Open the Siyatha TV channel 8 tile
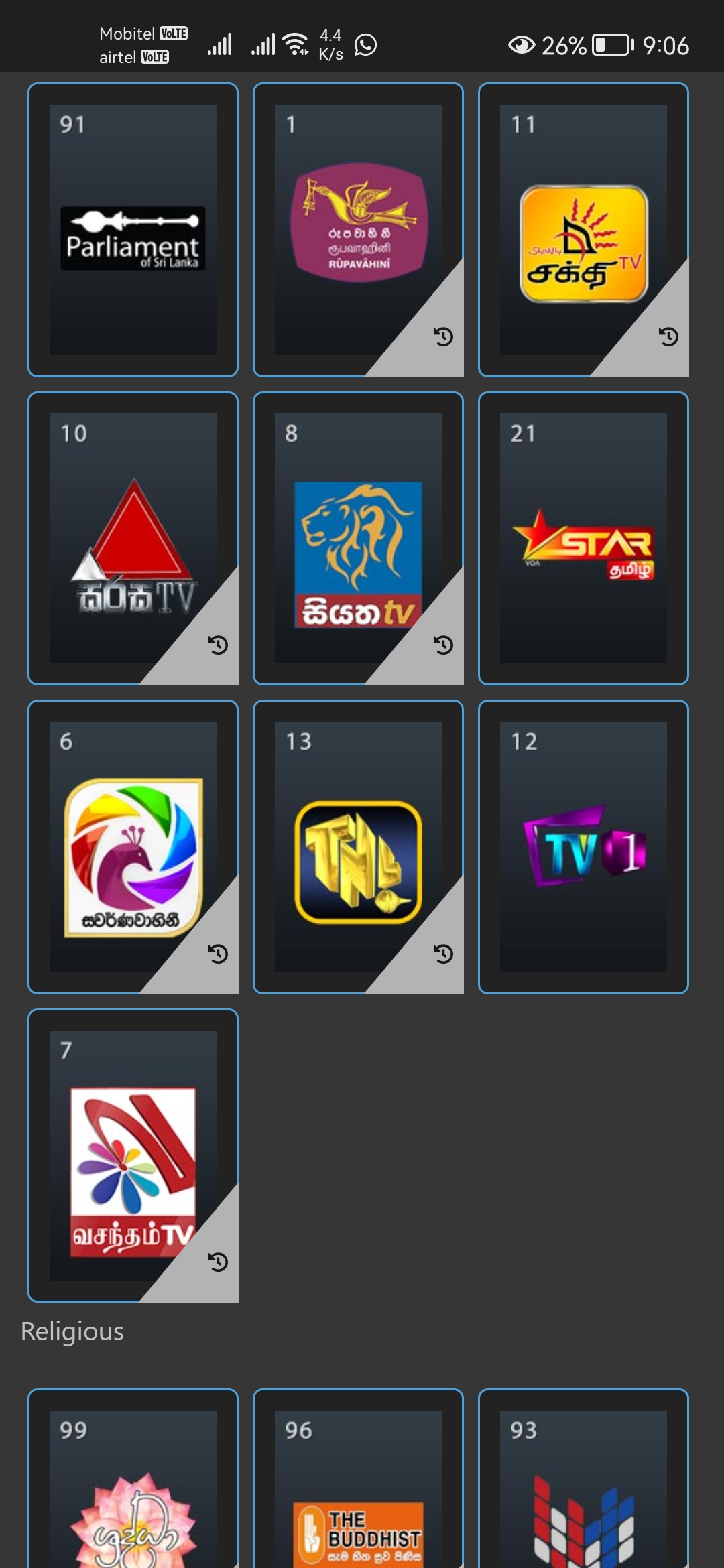 coord(358,538)
